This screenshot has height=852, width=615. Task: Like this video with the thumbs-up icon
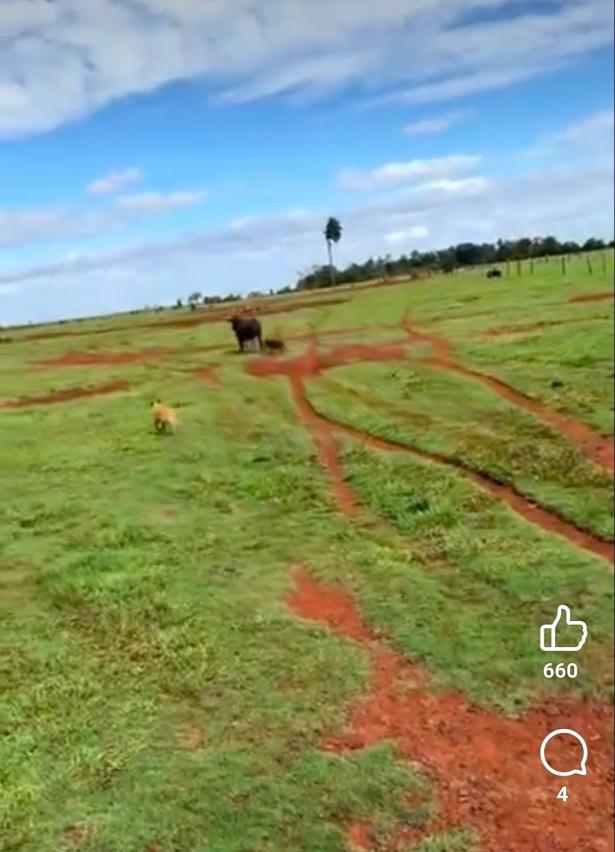tap(563, 629)
